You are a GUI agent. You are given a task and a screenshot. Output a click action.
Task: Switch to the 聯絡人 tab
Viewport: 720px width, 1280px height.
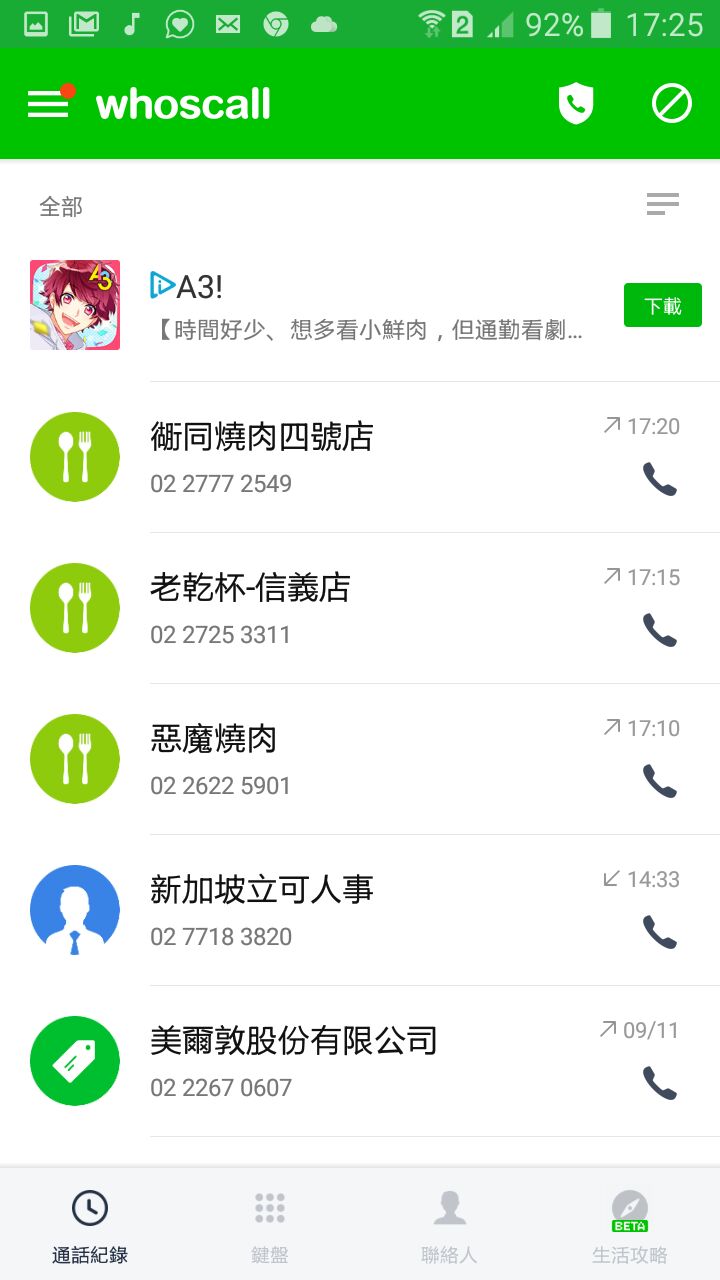(x=450, y=1225)
